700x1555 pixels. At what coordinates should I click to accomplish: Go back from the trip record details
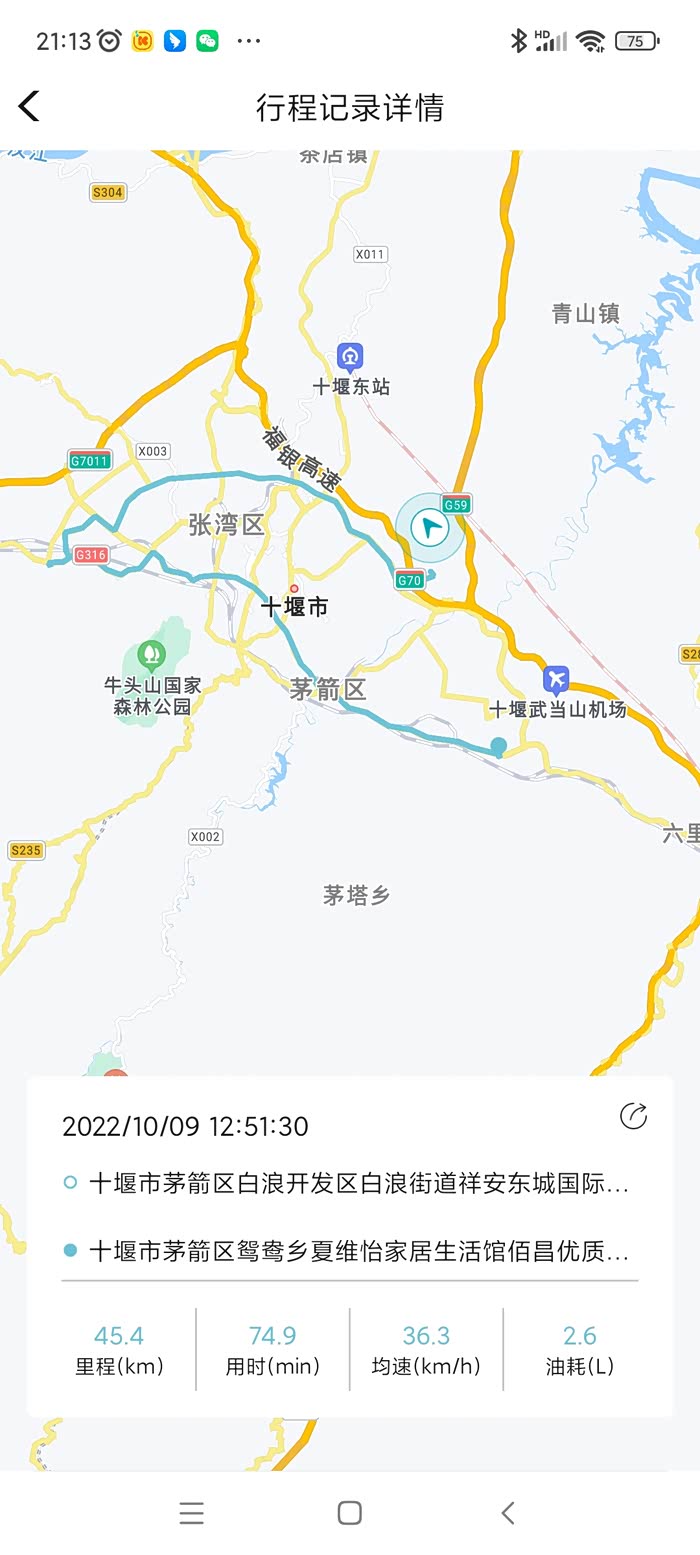click(x=29, y=106)
